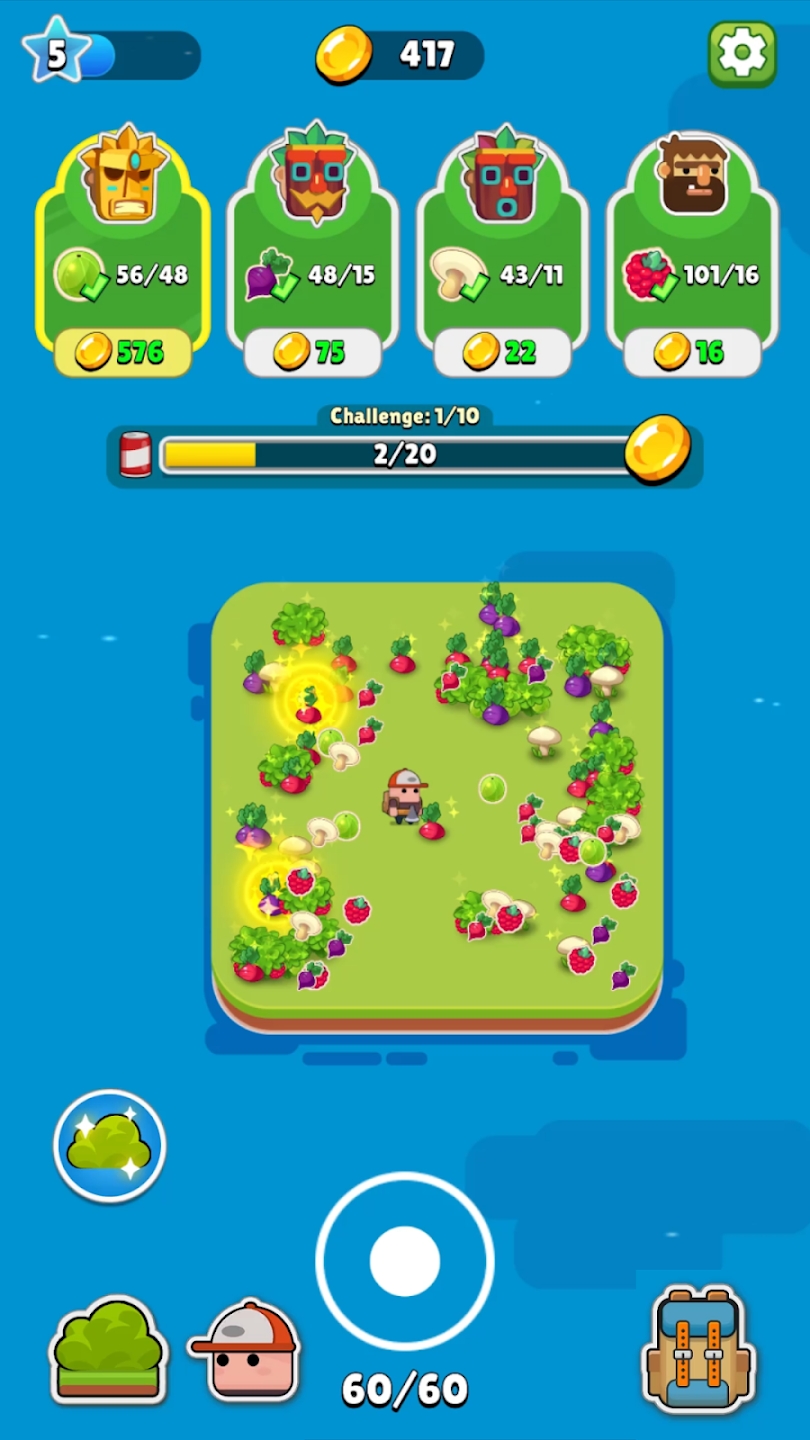This screenshot has height=1440, width=810.
Task: Sell beets to customer for 75 coins
Action: (x=312, y=352)
